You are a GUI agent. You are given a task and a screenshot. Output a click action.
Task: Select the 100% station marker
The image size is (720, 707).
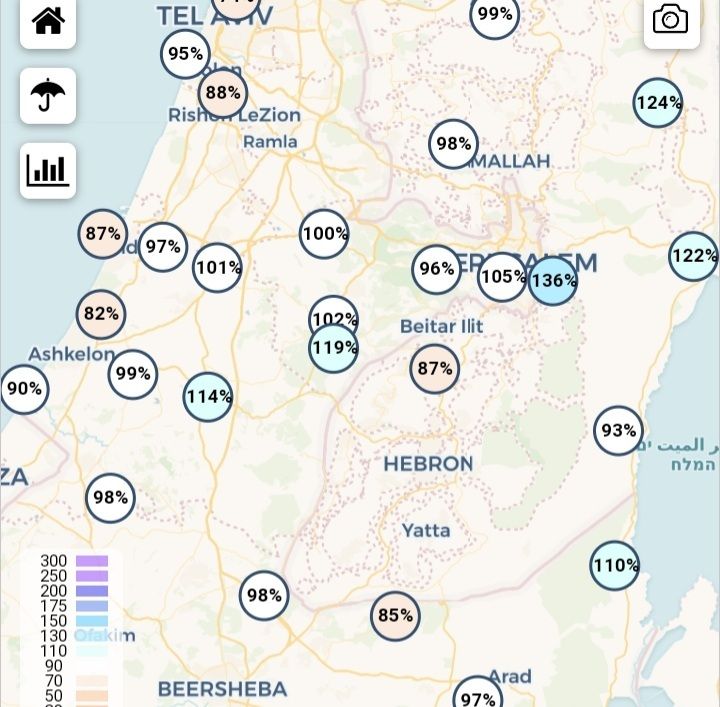click(325, 234)
